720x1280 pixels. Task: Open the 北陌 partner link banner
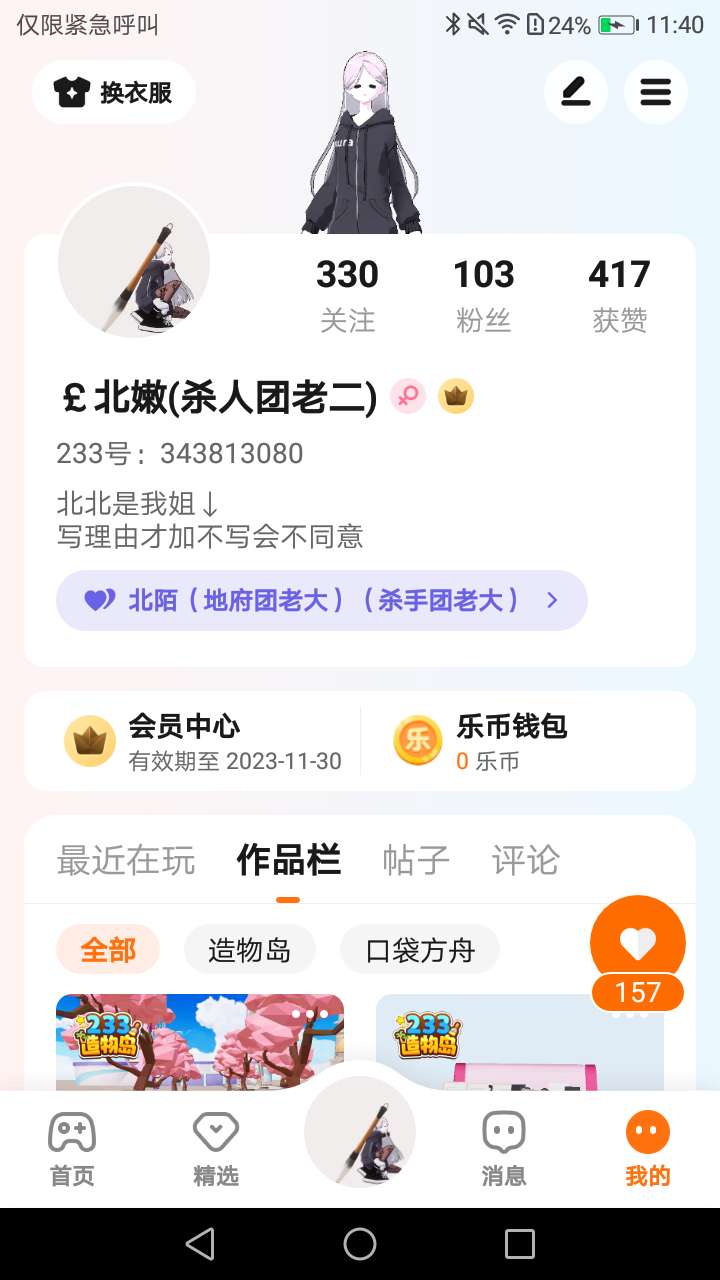(x=322, y=600)
